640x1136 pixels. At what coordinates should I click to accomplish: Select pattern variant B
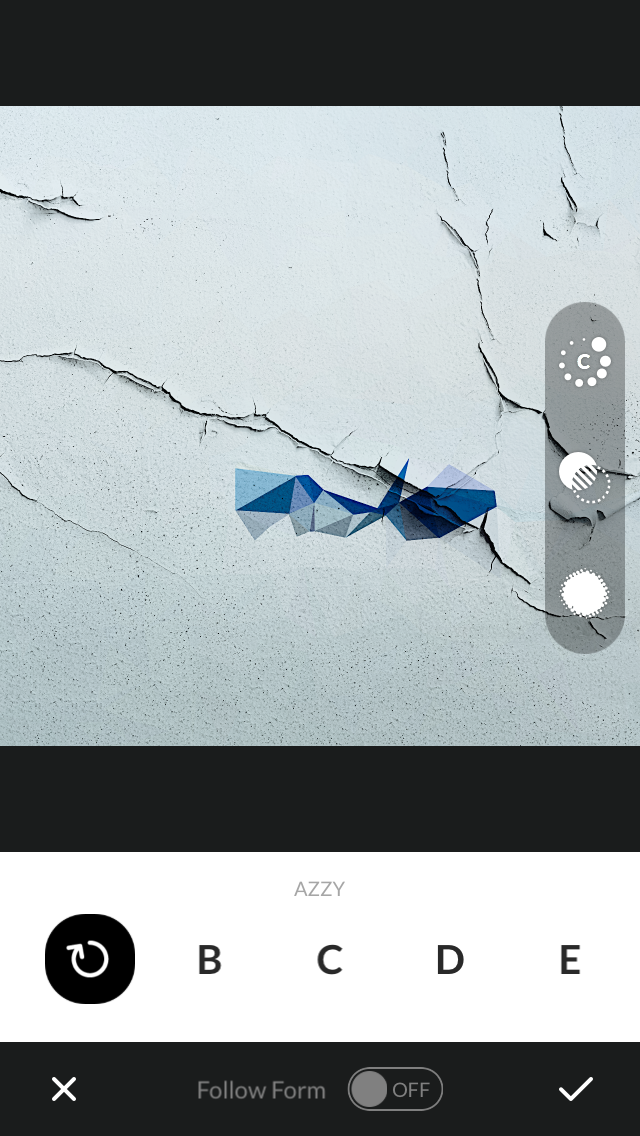(x=209, y=960)
